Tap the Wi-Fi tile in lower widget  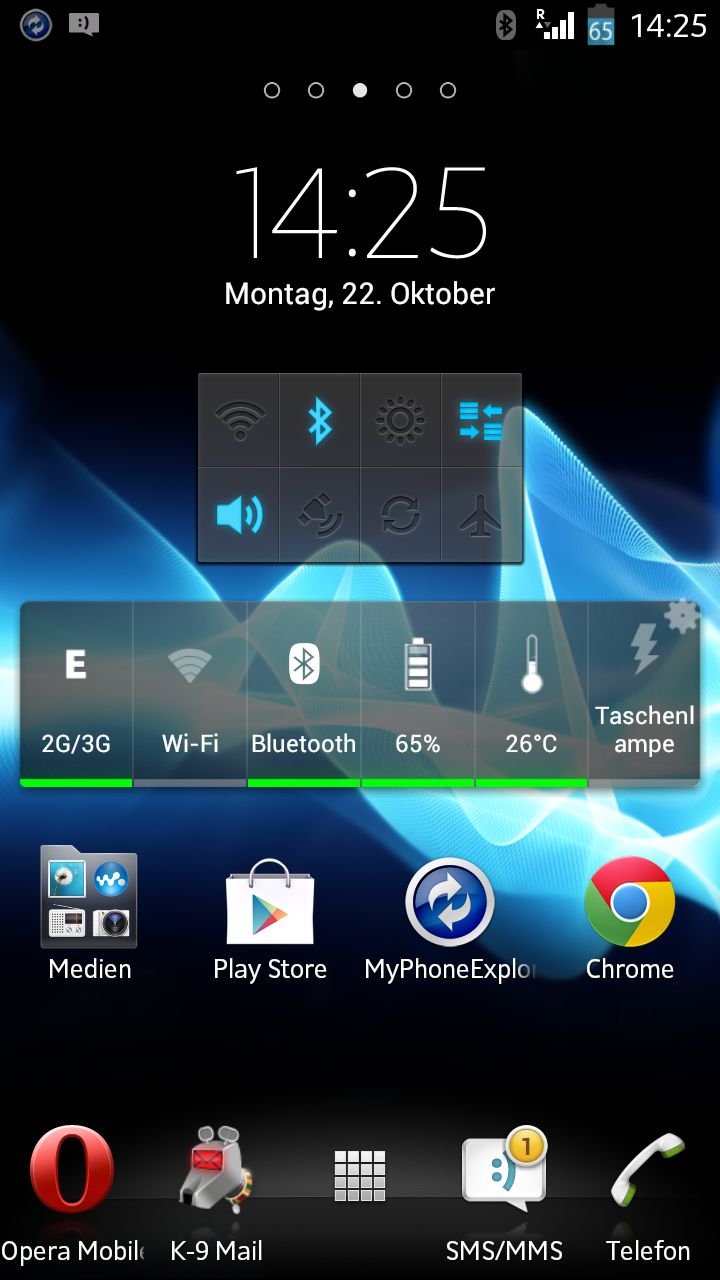tap(190, 694)
